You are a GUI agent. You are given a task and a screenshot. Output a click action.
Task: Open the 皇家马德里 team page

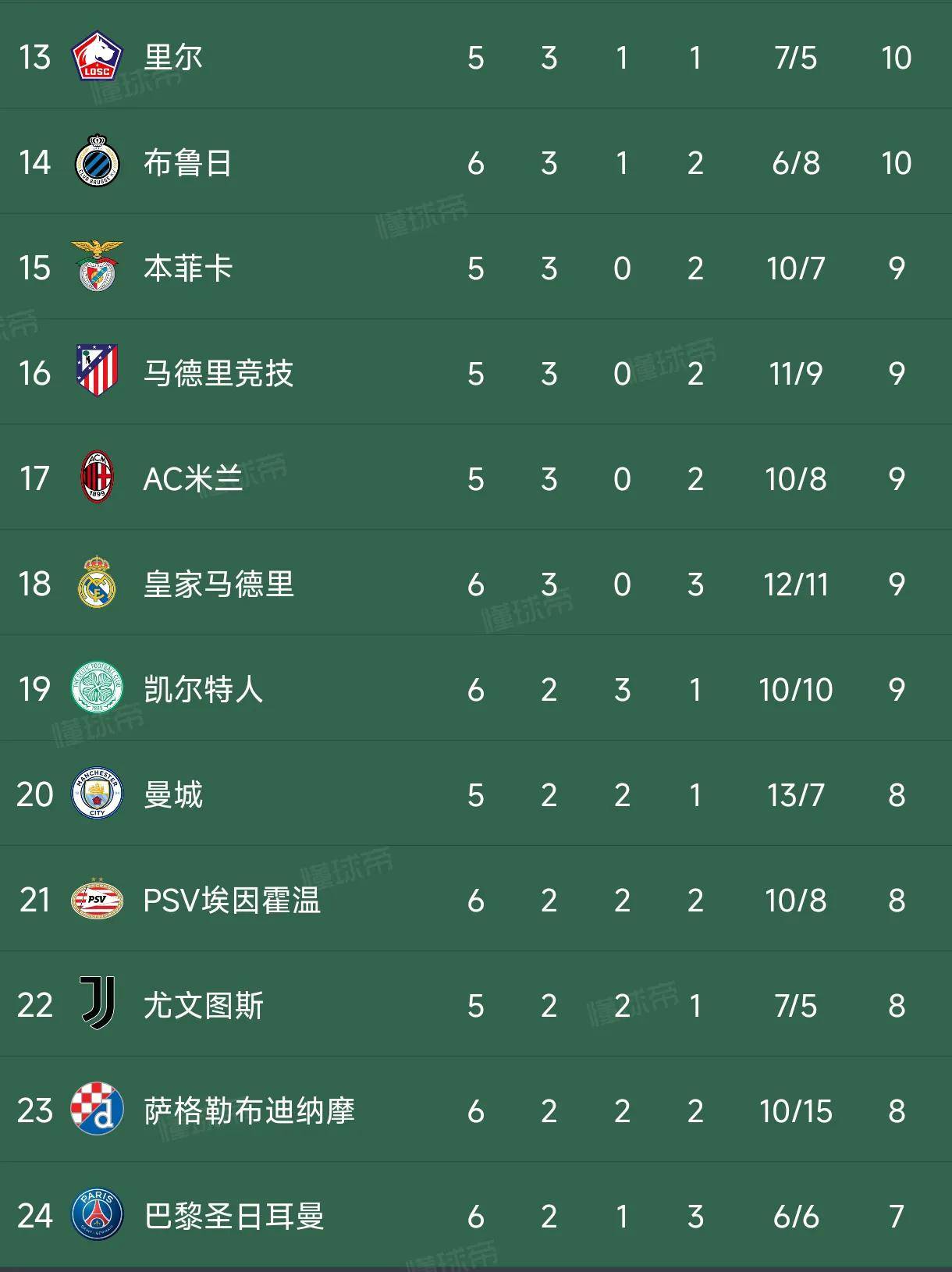(x=218, y=585)
